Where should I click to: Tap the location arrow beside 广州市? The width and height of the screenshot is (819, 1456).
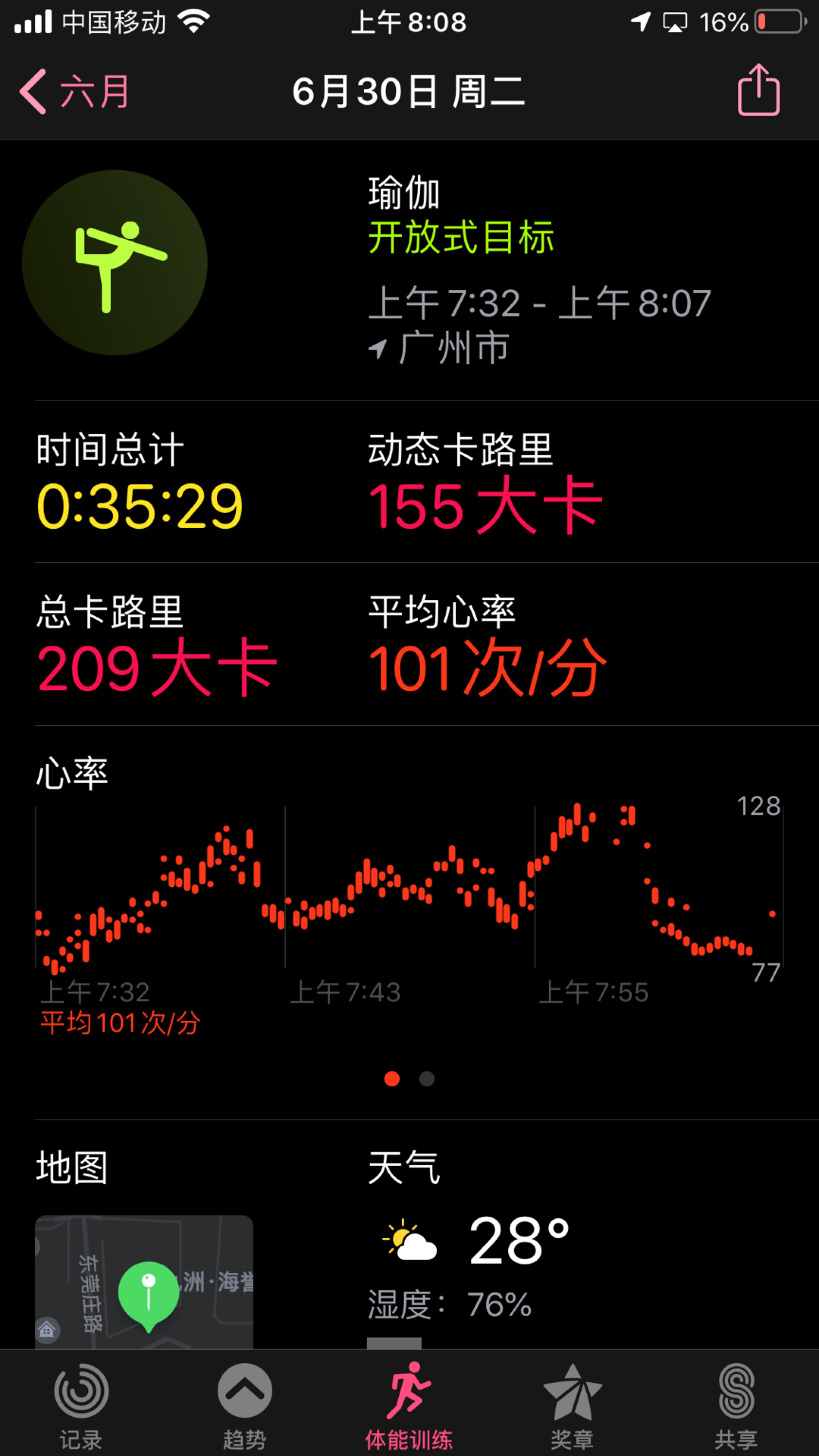(378, 349)
